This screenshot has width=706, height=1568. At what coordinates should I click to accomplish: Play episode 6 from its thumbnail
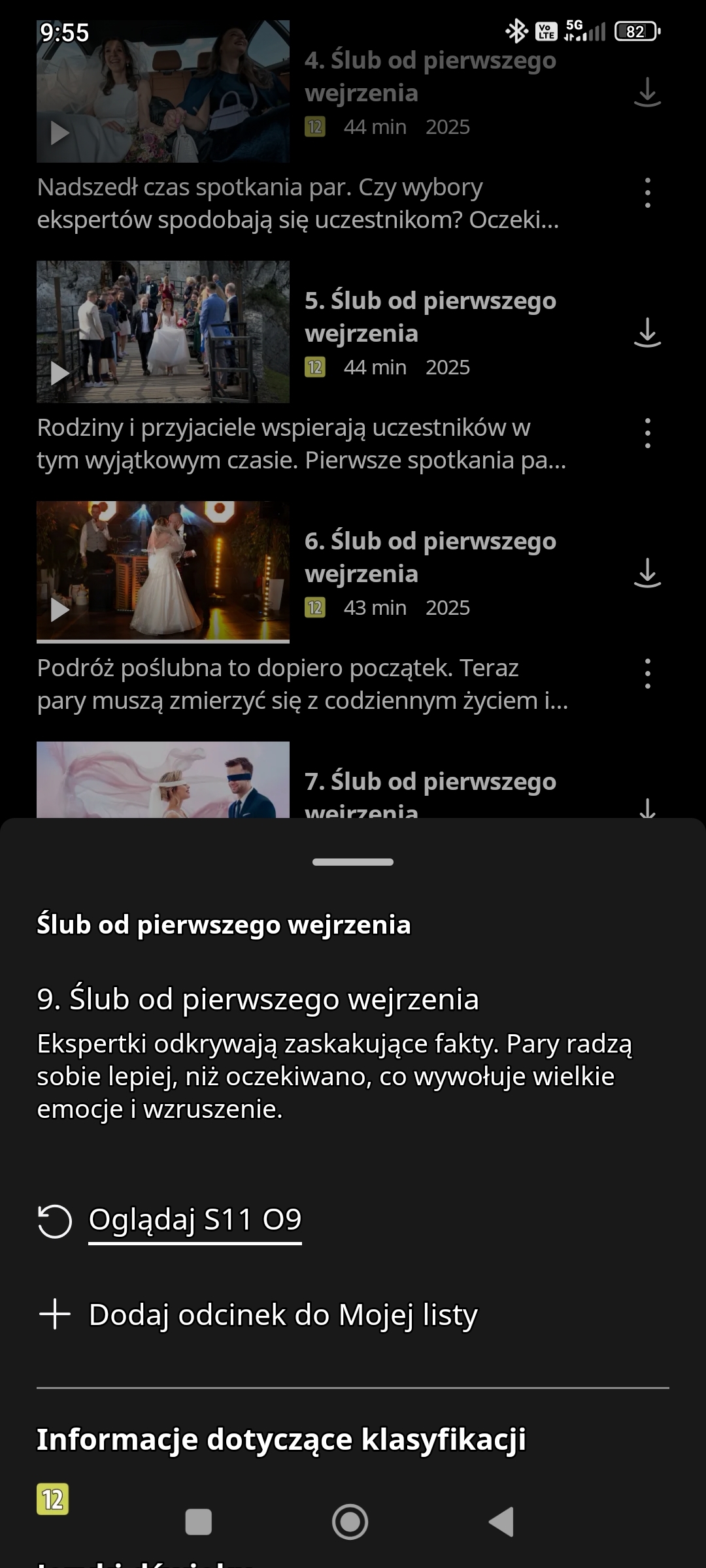pos(163,571)
